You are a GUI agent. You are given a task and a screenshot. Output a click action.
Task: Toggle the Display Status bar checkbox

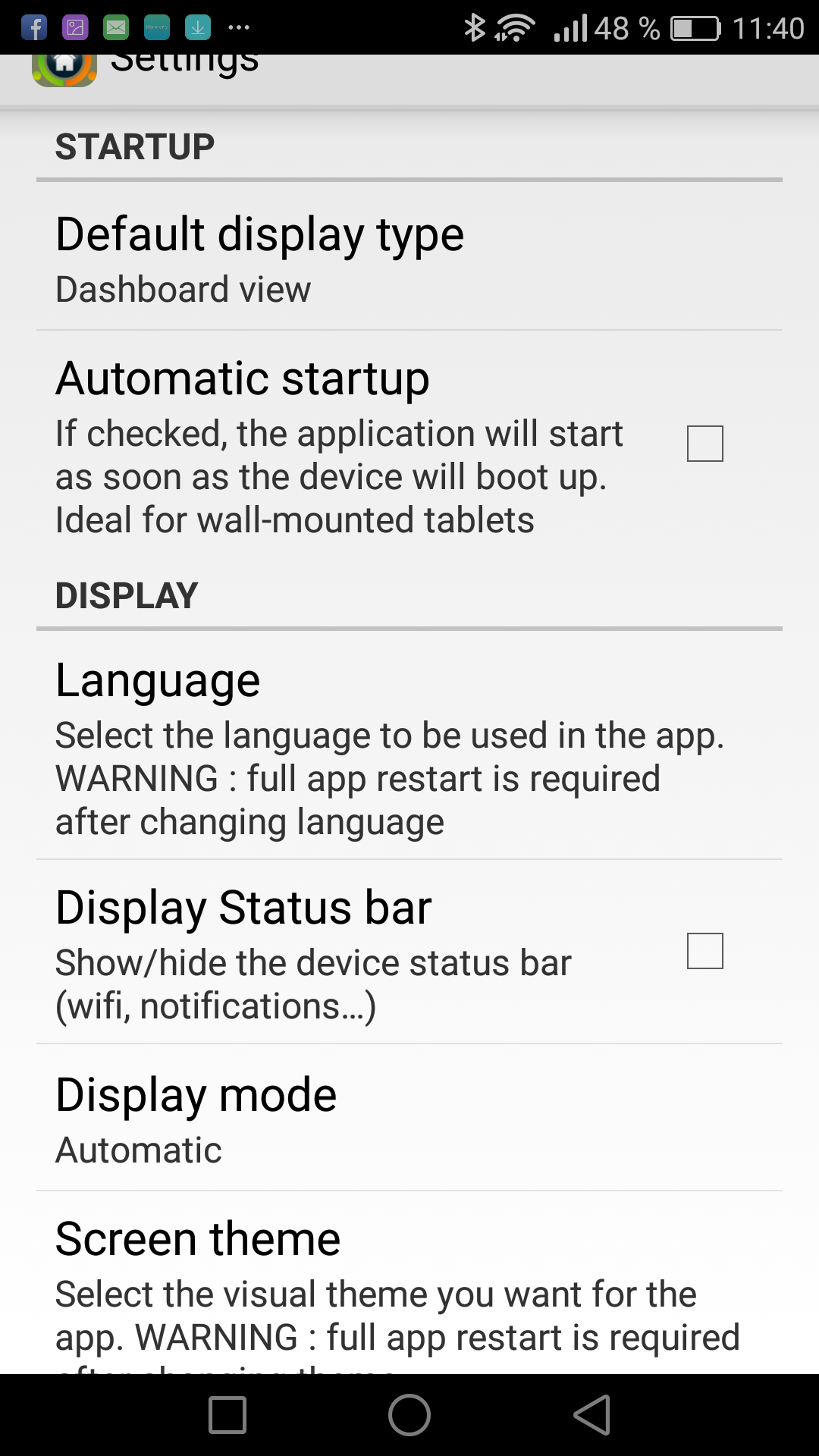[x=704, y=951]
